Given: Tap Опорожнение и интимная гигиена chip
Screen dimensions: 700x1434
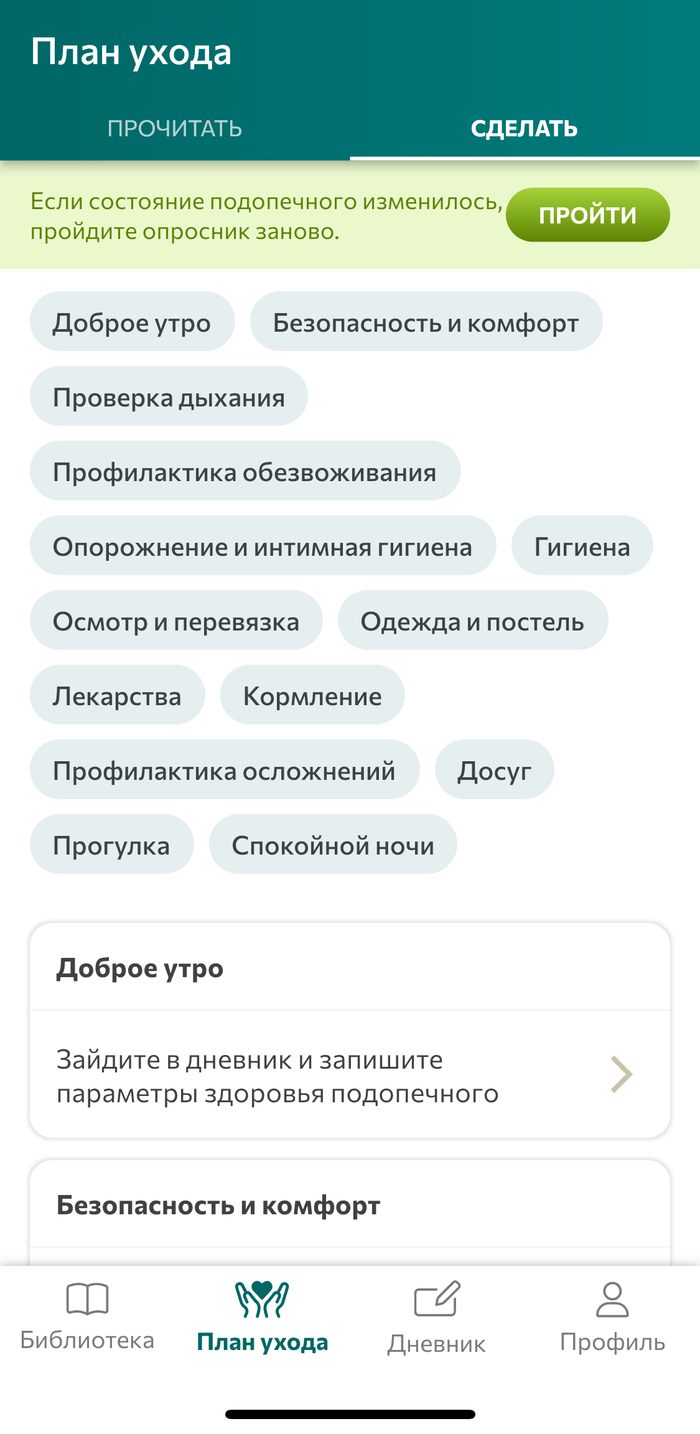Looking at the screenshot, I should click(x=262, y=547).
